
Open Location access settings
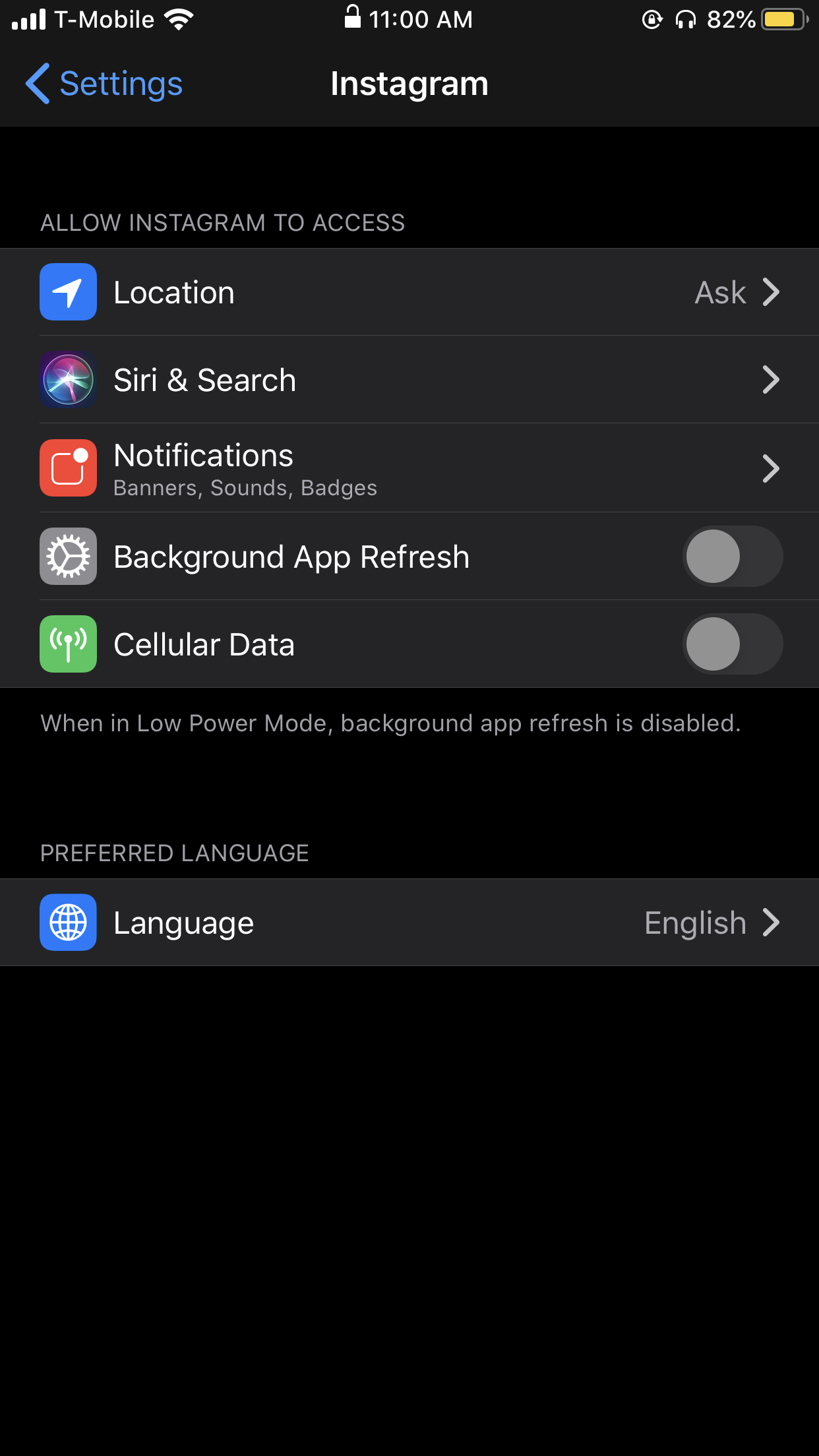(409, 292)
